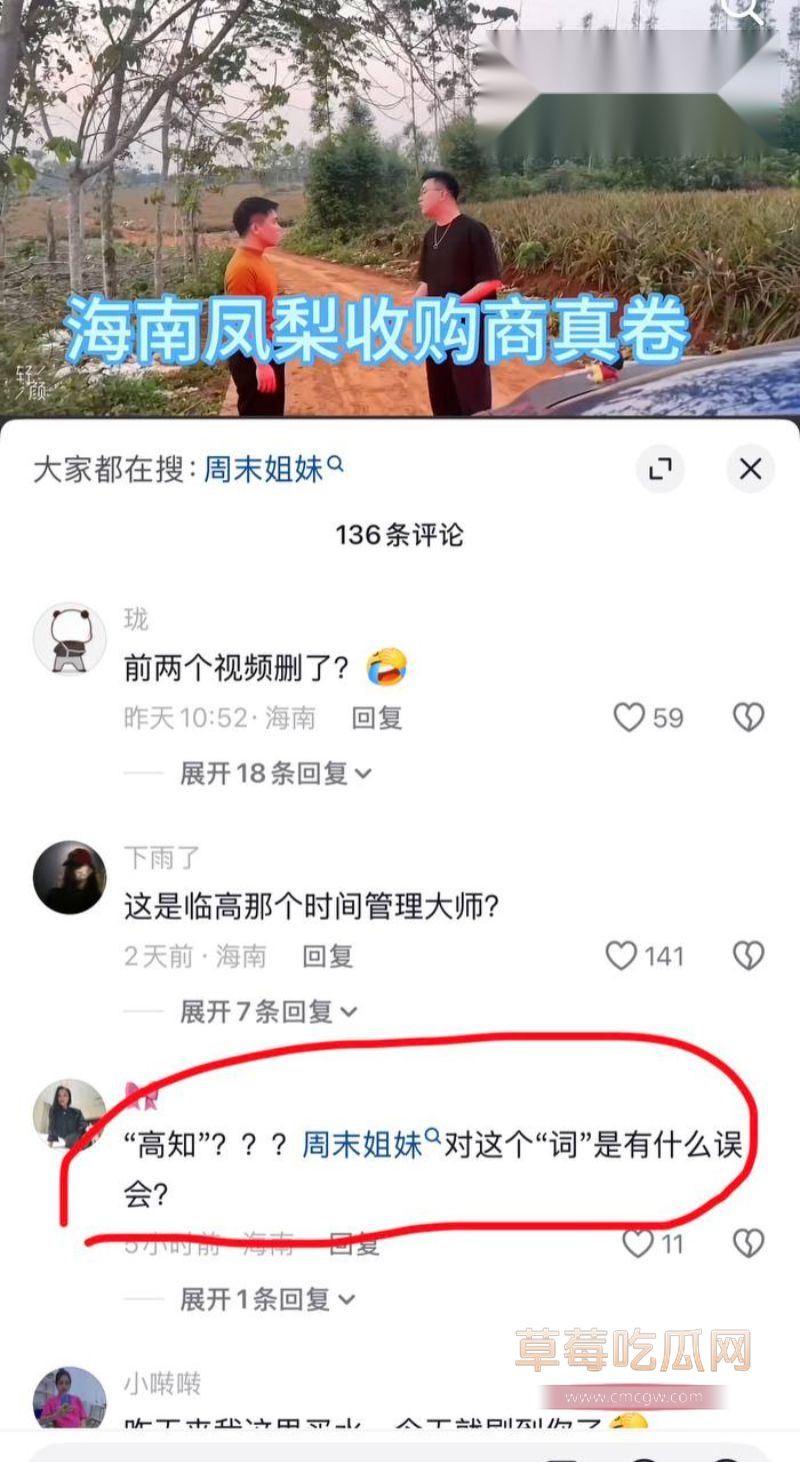
Task: Expand the 18 replies under 珑's comment
Action: point(267,774)
